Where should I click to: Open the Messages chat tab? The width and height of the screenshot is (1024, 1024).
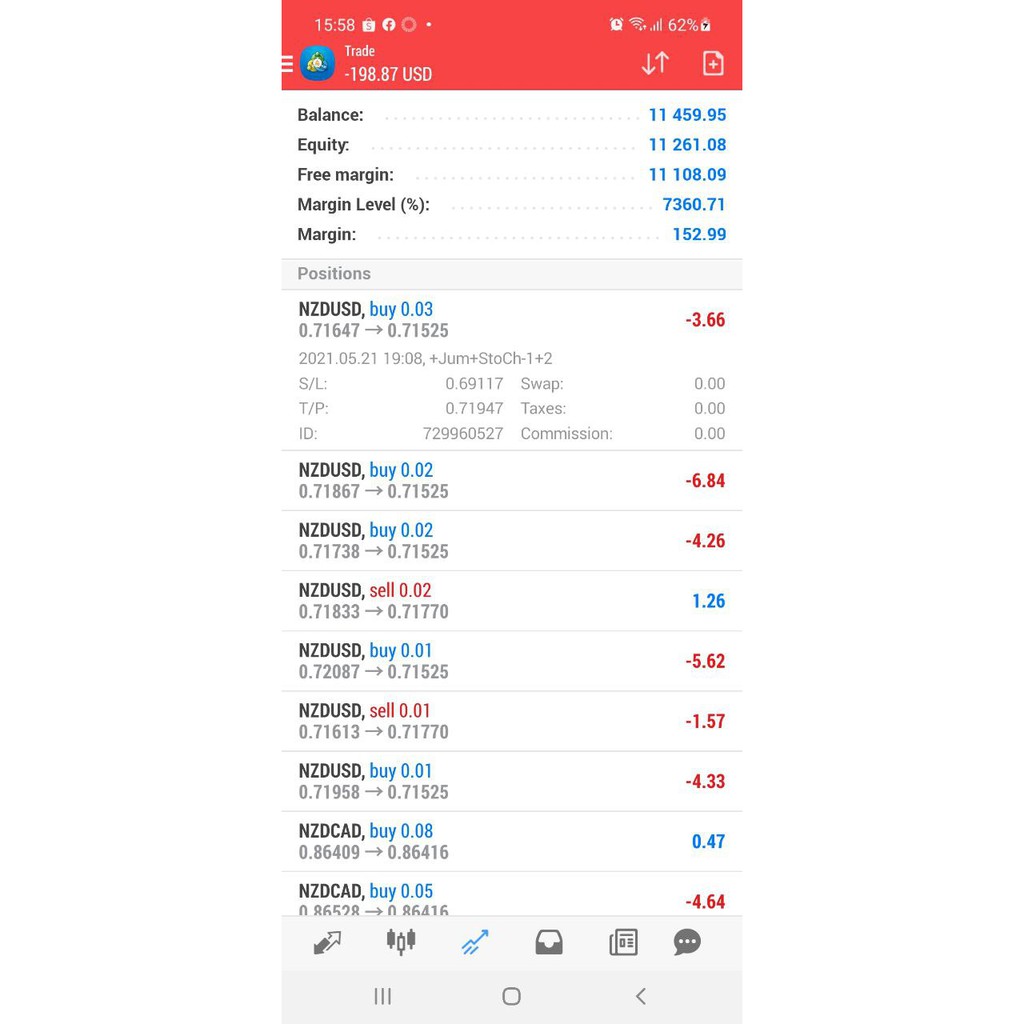(687, 942)
